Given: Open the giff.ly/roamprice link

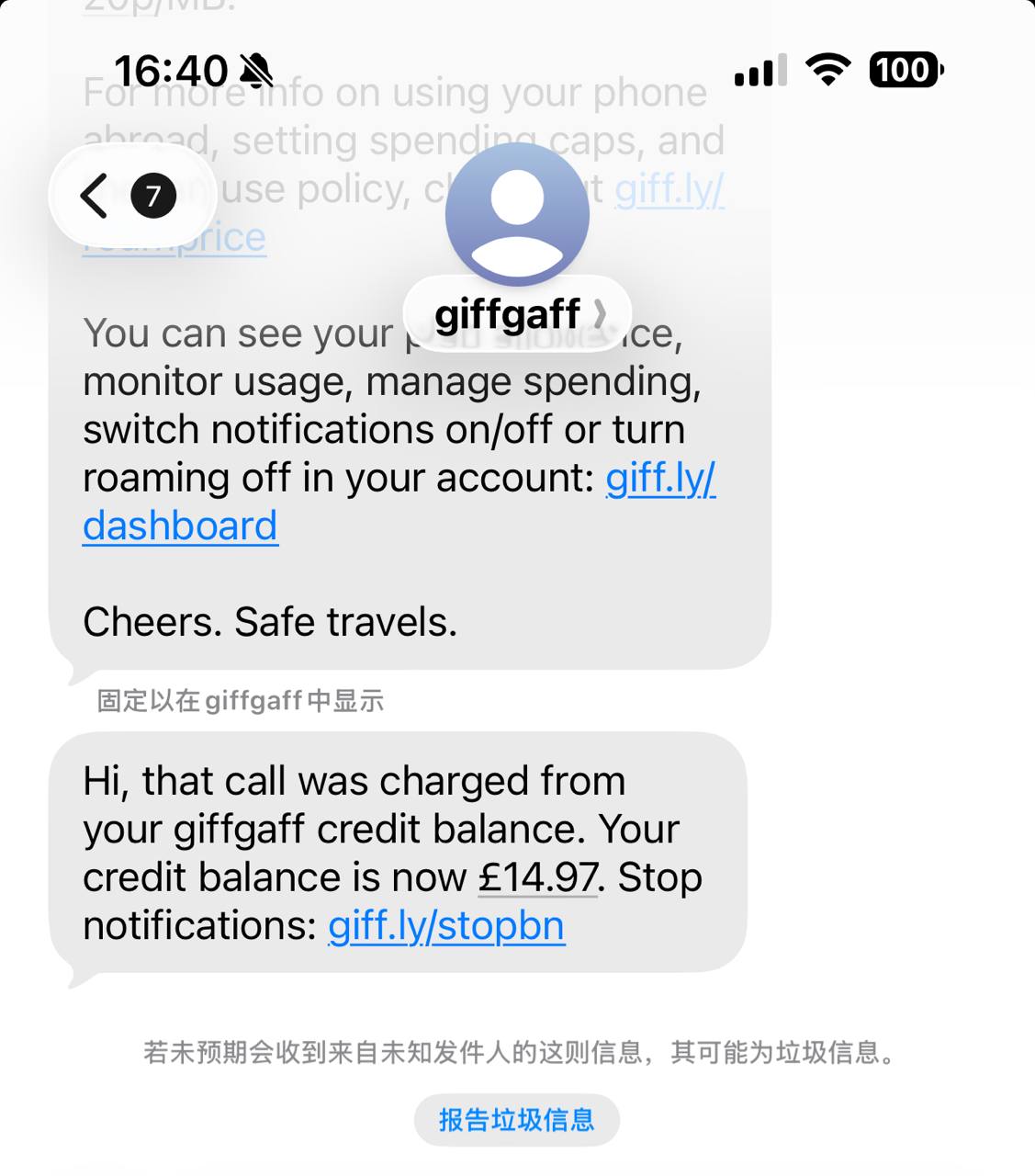Looking at the screenshot, I should coord(669,190).
